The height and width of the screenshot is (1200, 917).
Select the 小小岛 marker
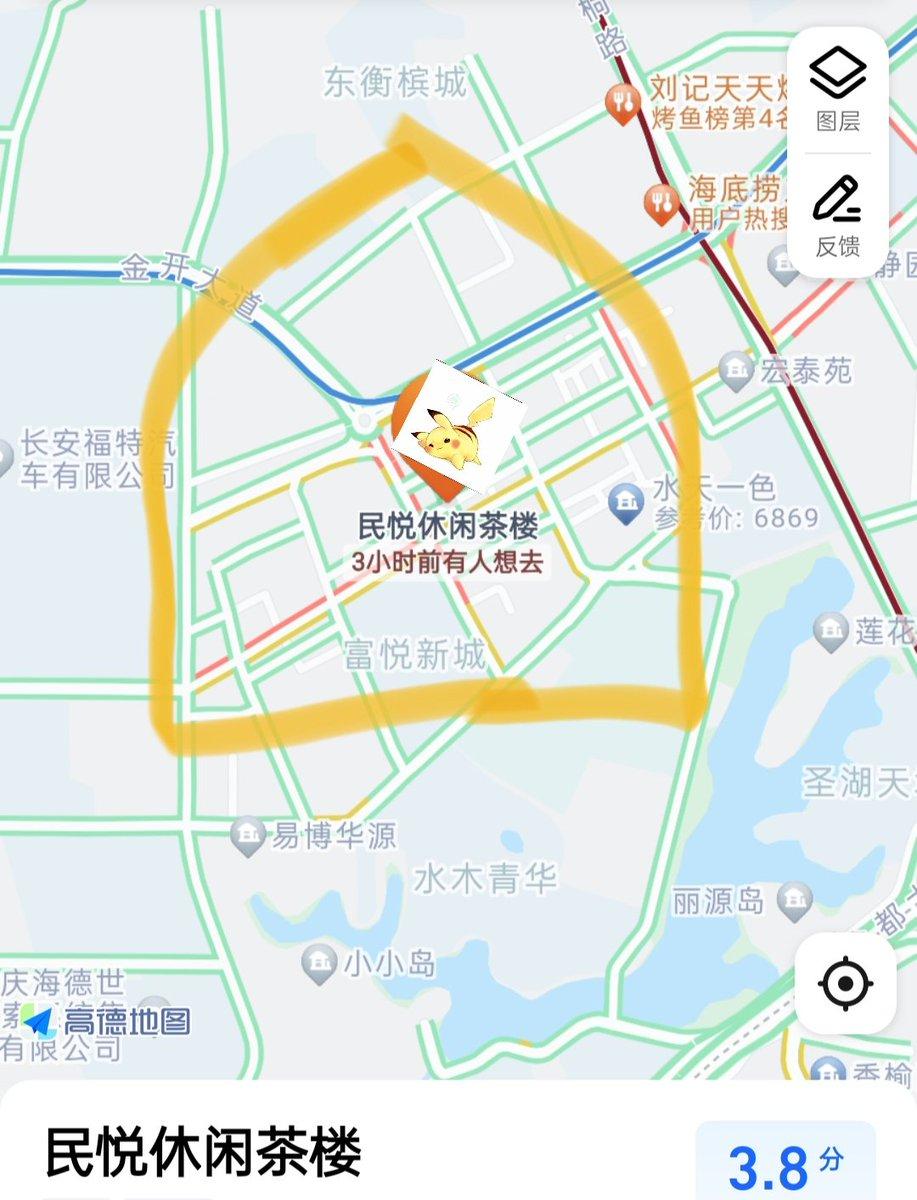pyautogui.click(x=319, y=962)
